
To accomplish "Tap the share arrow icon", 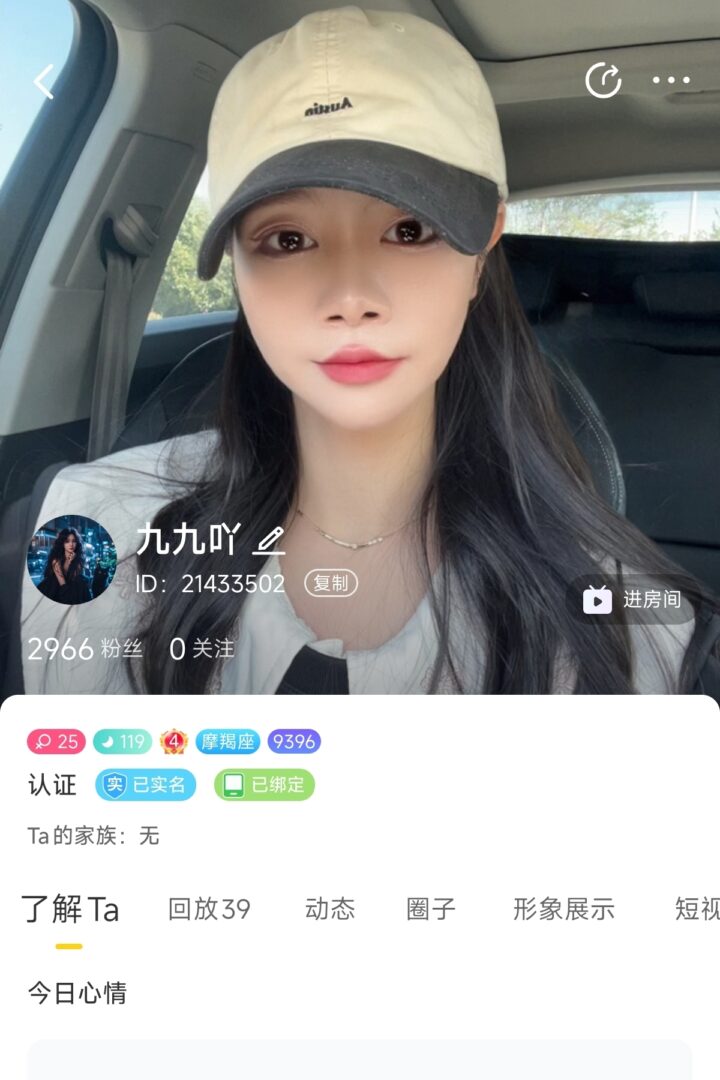I will tap(603, 81).
